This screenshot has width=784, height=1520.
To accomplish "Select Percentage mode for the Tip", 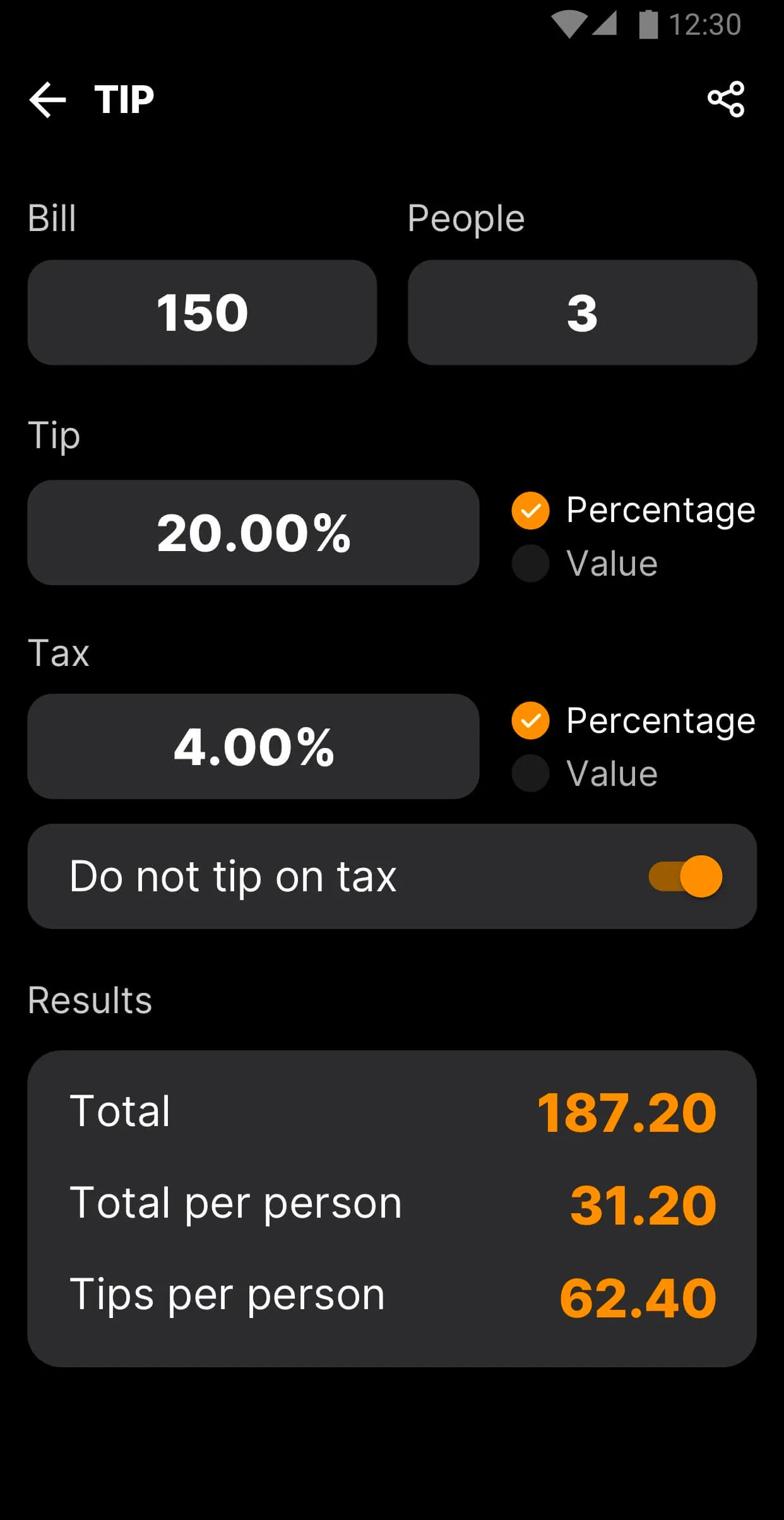I will pos(530,510).
